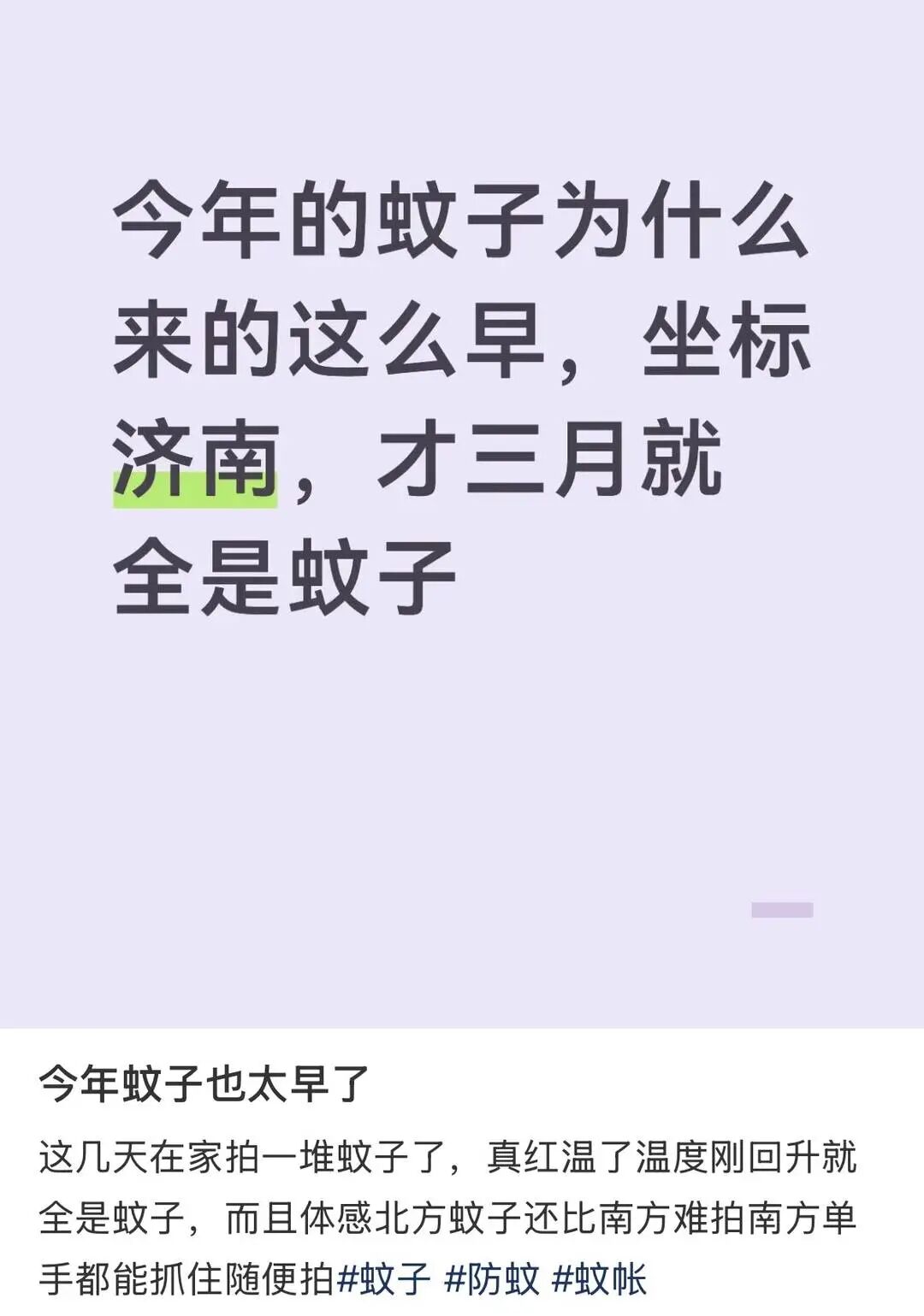Viewport: 924px width, 1316px height.
Task: Open the #防蚊 hashtag
Action: (493, 1279)
